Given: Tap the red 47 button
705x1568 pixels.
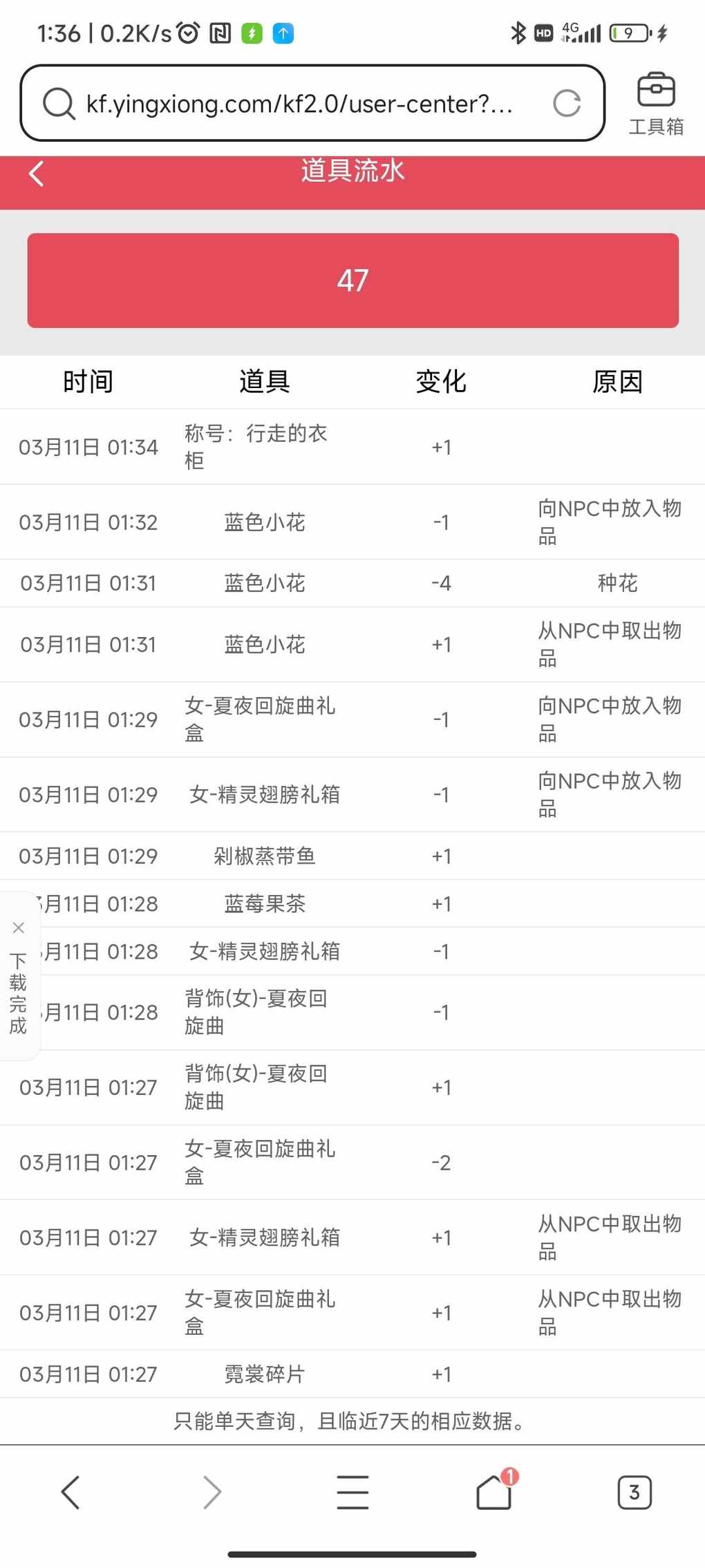Looking at the screenshot, I should click(352, 280).
